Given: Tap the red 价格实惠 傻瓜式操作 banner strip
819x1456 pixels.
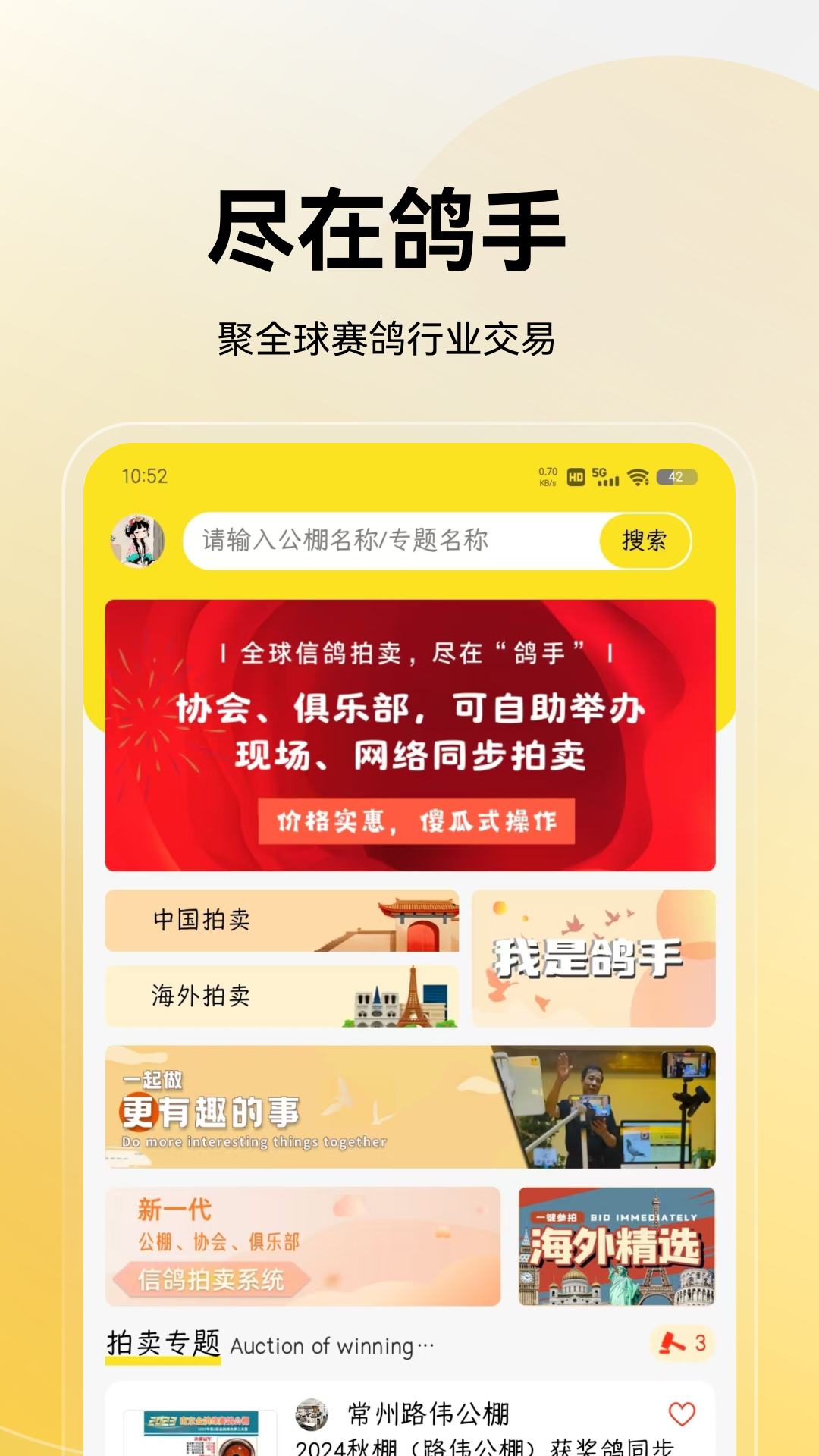Looking at the screenshot, I should (419, 820).
